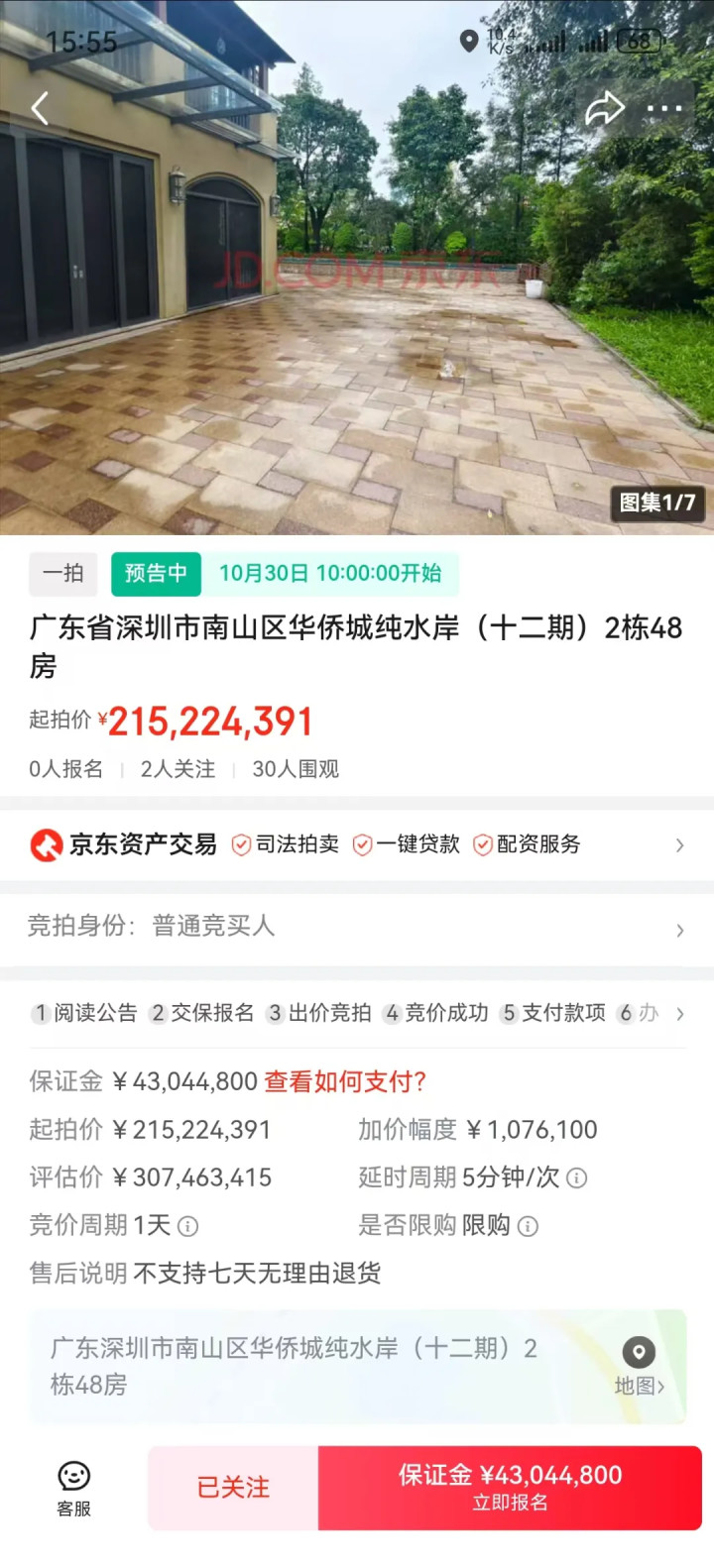Screen dimensions: 714x1568
Task: Expand the bidding process steps row
Action: (x=679, y=1013)
